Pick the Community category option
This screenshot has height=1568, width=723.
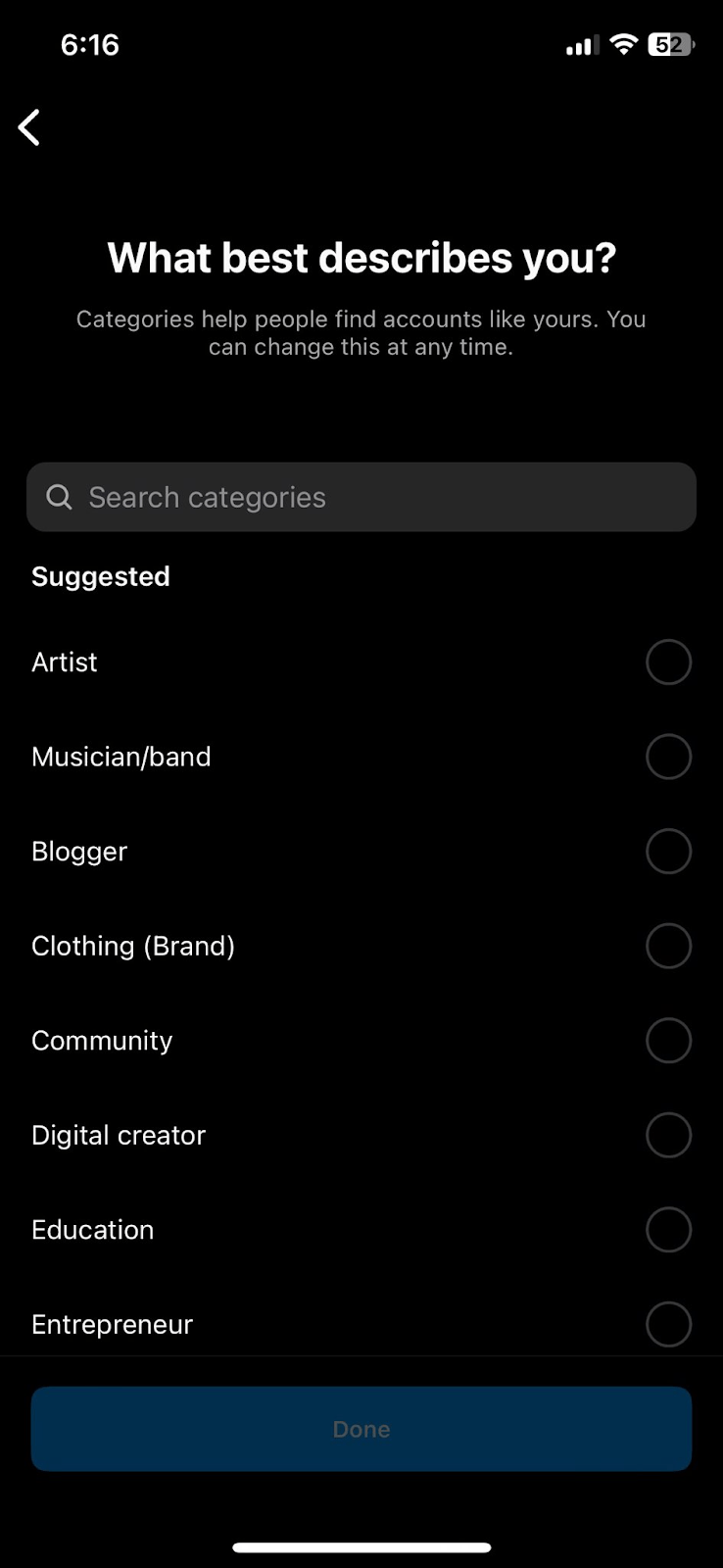click(668, 1040)
